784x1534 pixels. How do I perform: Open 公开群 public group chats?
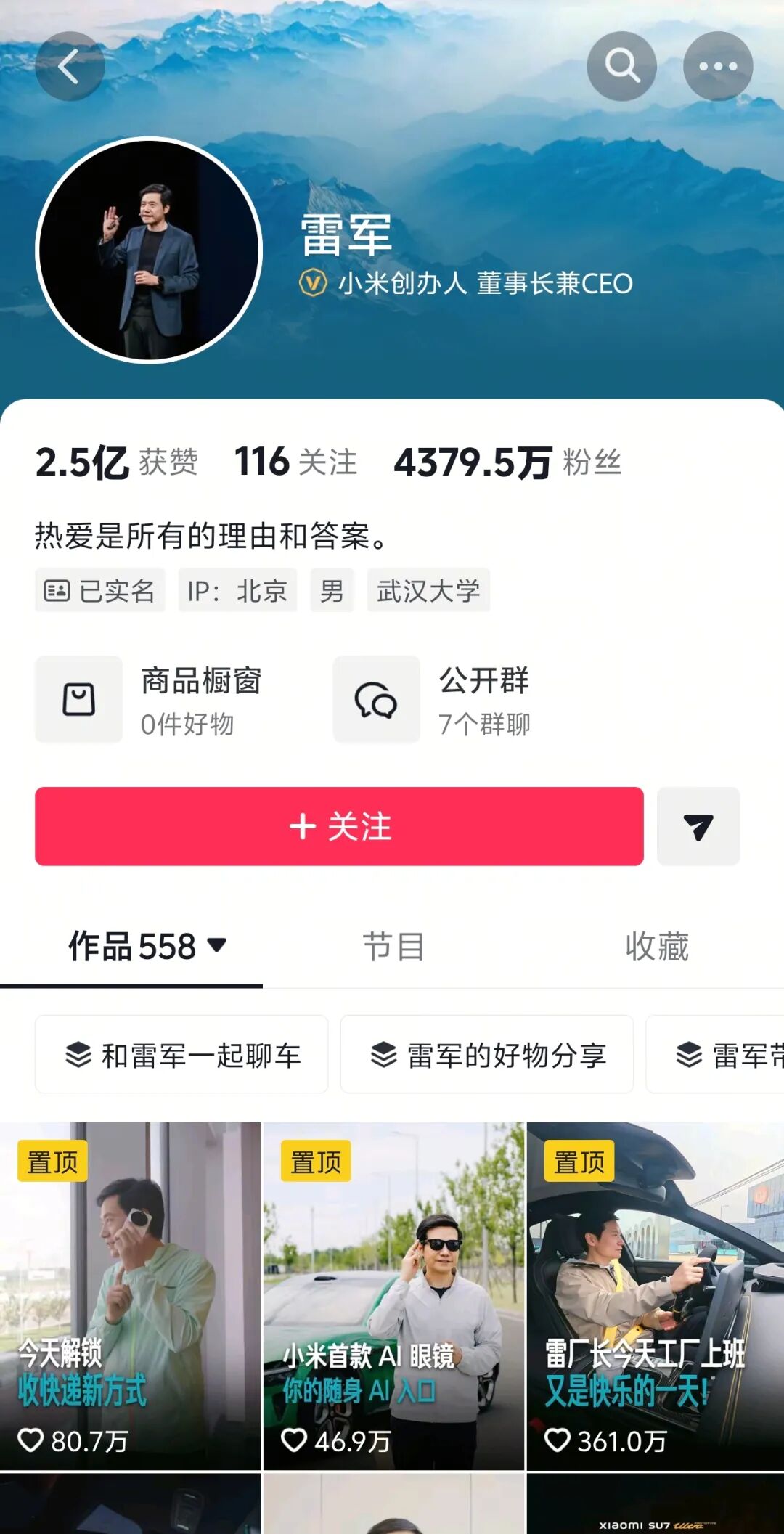(x=433, y=700)
